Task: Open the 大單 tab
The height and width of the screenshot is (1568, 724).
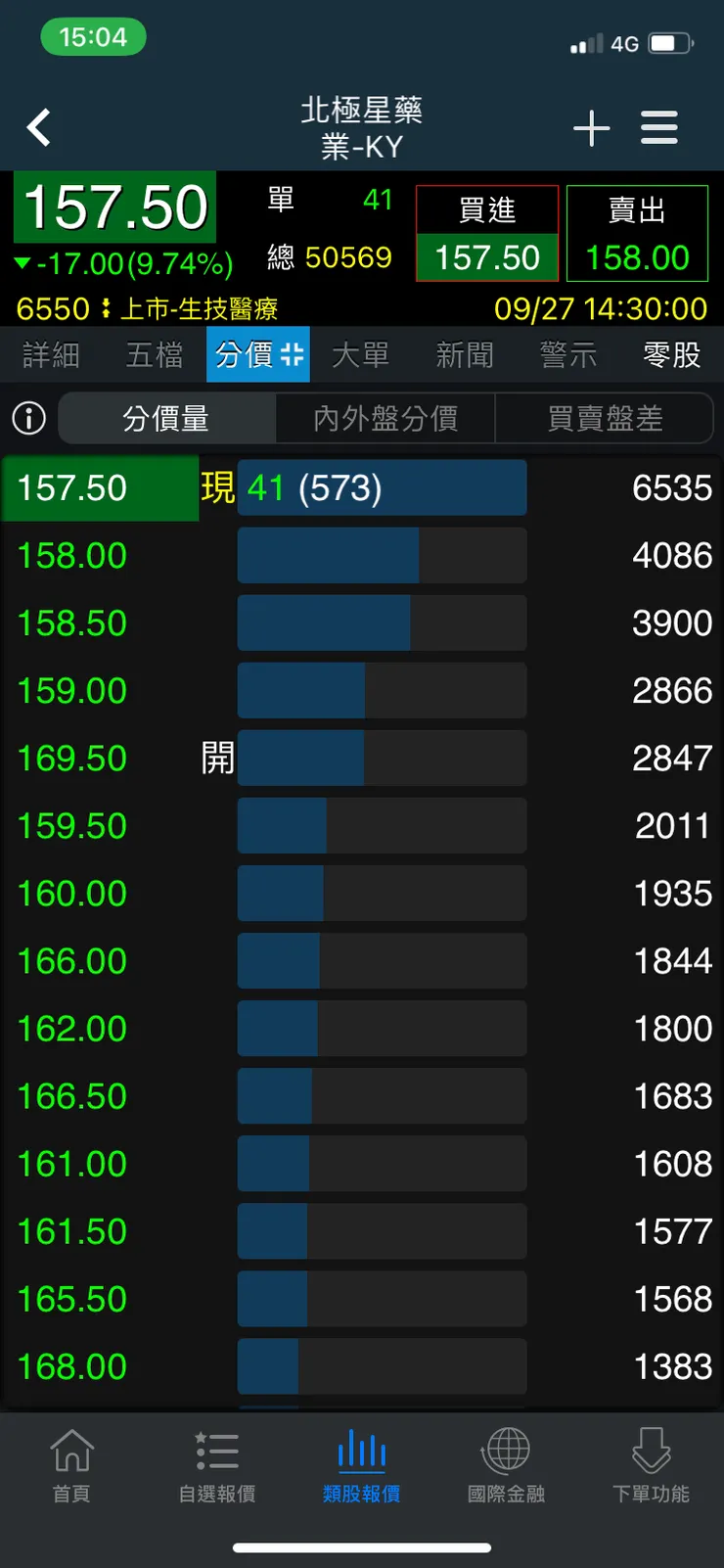Action: pyautogui.click(x=361, y=355)
